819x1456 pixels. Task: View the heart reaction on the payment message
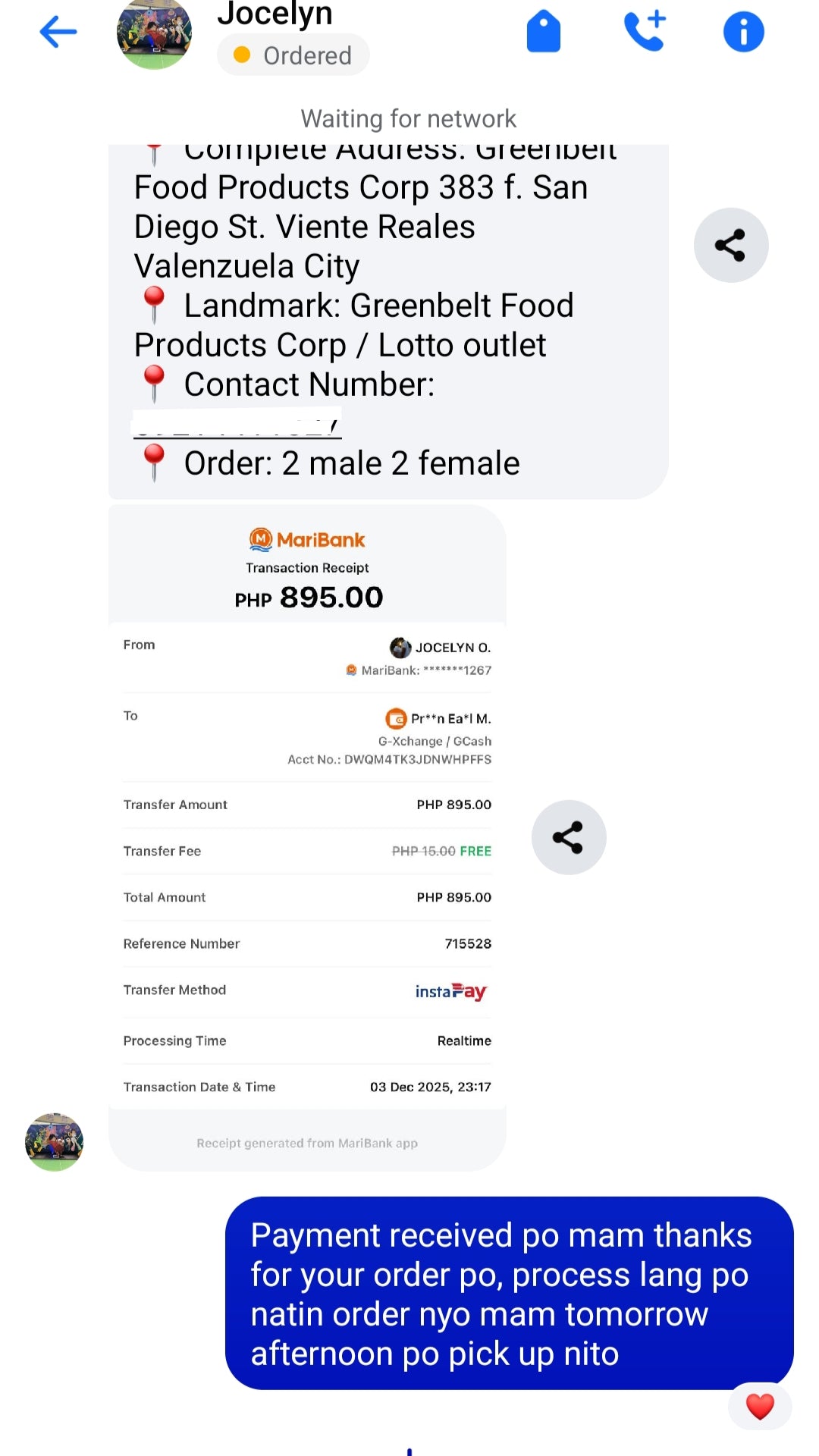pyautogui.click(x=760, y=1407)
